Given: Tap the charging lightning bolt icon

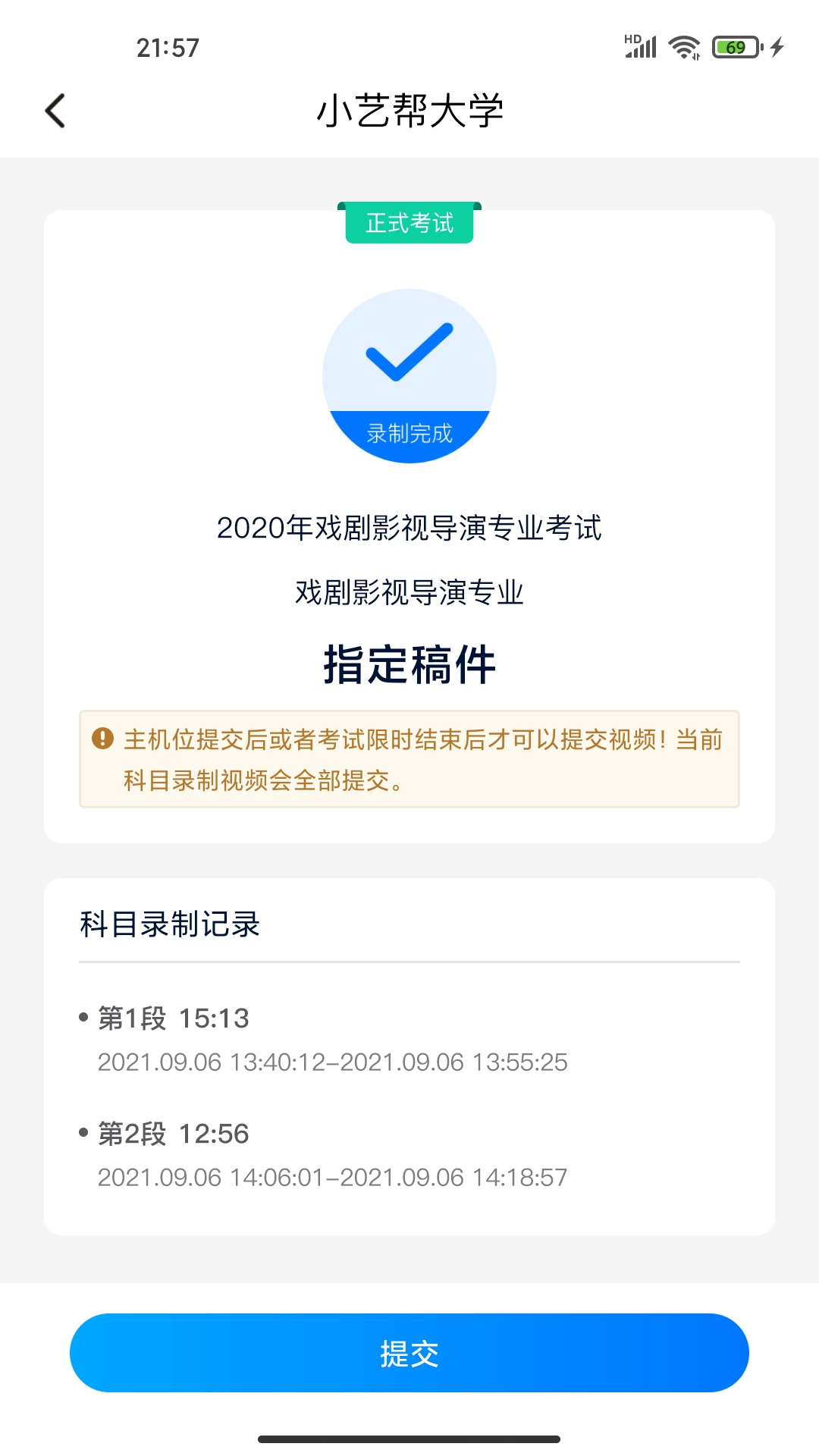Looking at the screenshot, I should tap(775, 47).
